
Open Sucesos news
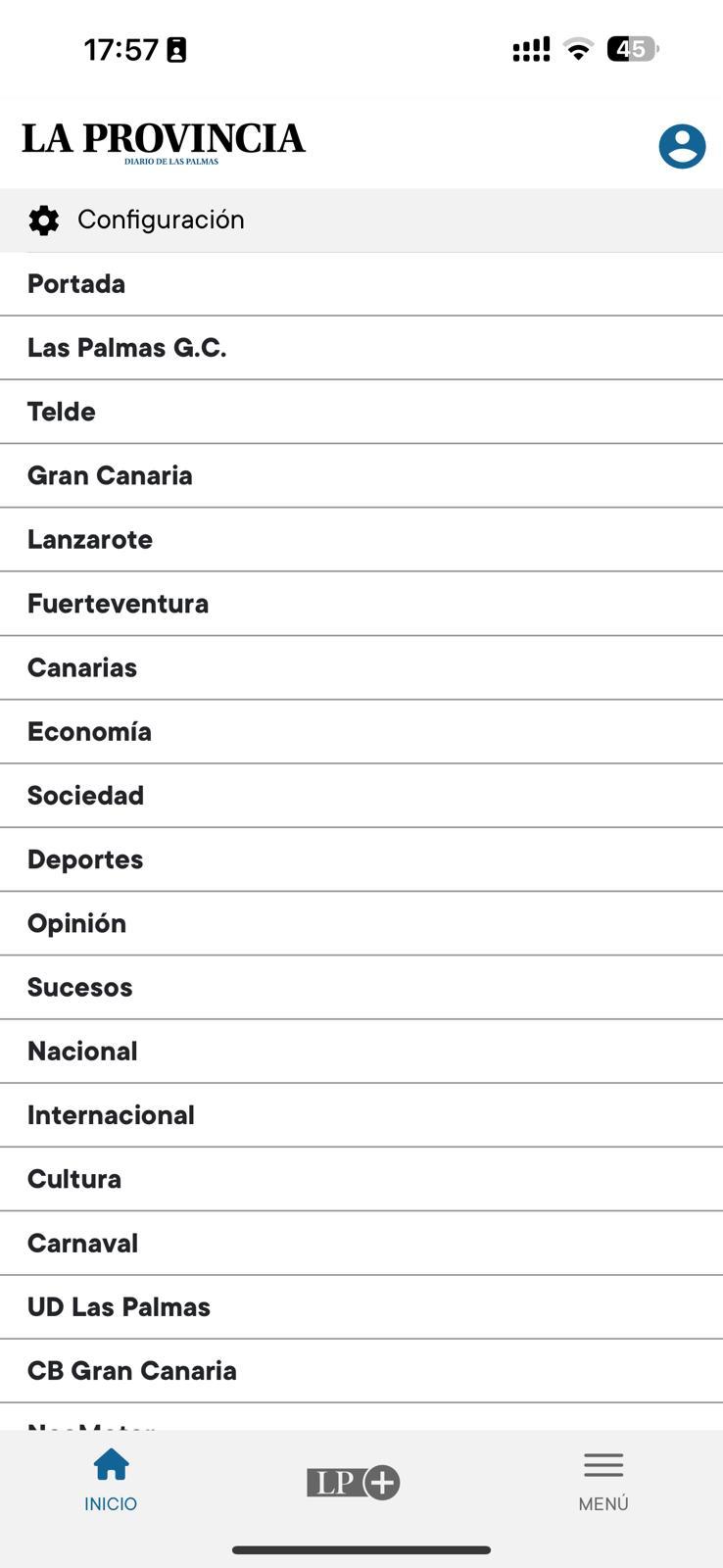point(361,987)
